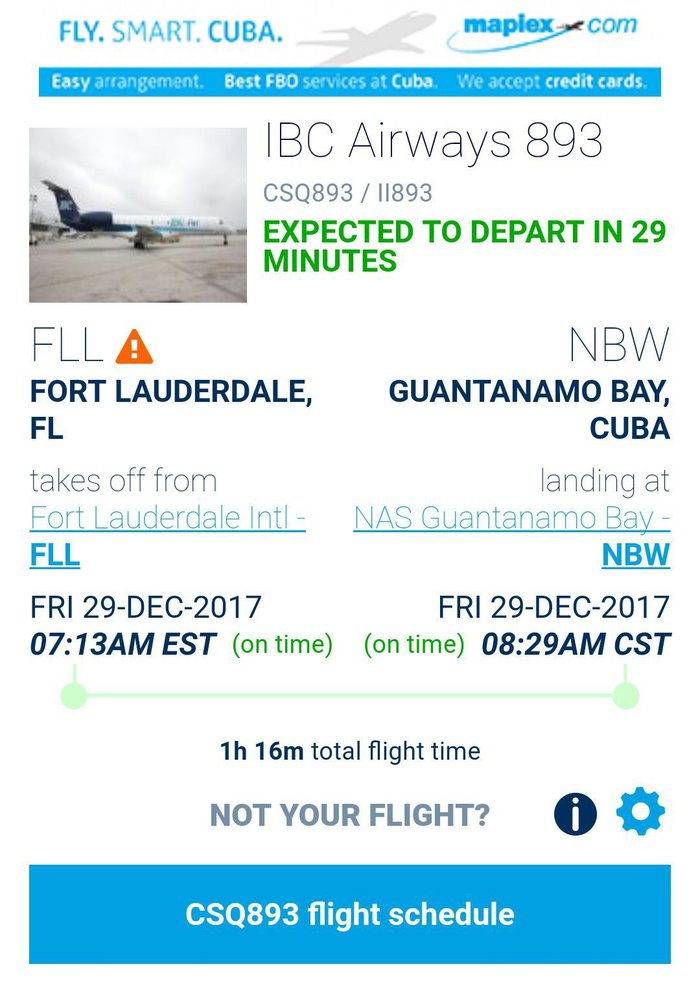View the CSQ893 flight schedule
The image size is (700, 1008).
(350, 914)
